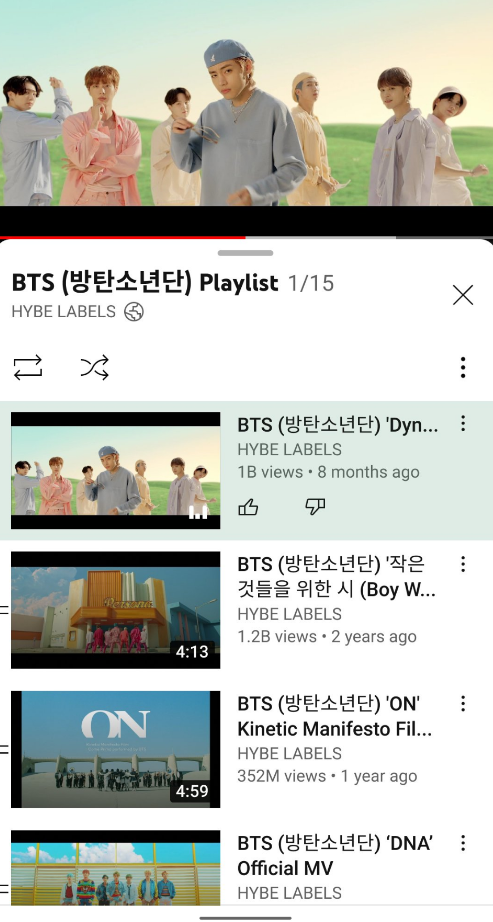This screenshot has height=922, width=493.
Task: Open options for the 'ON' video
Action: coord(463,704)
